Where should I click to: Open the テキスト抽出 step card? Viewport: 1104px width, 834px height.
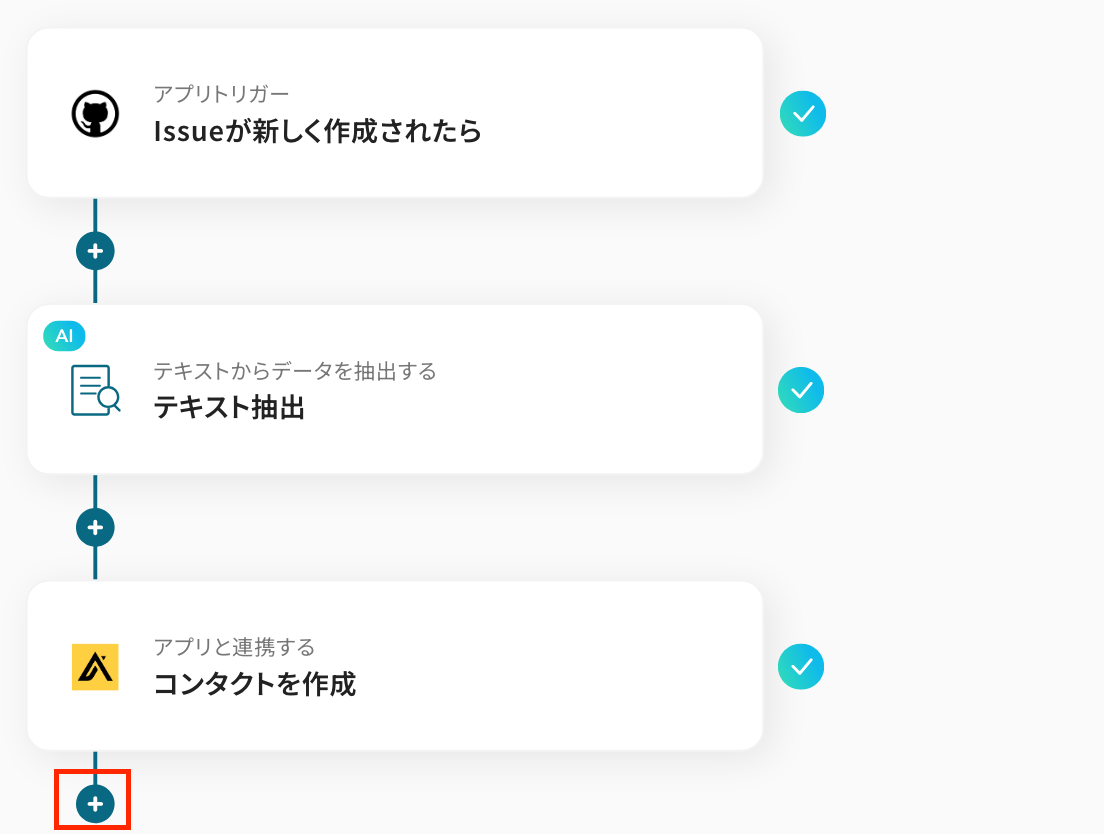(395, 389)
